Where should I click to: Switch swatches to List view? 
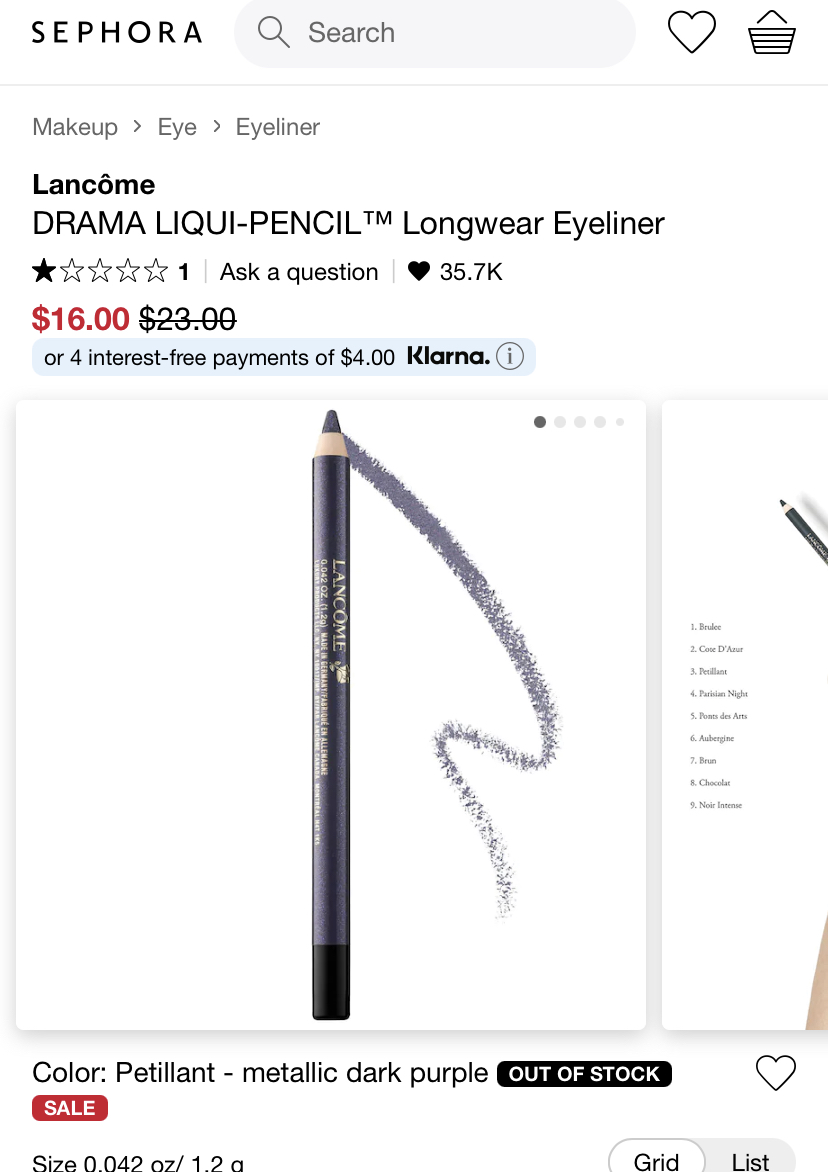point(750,1160)
